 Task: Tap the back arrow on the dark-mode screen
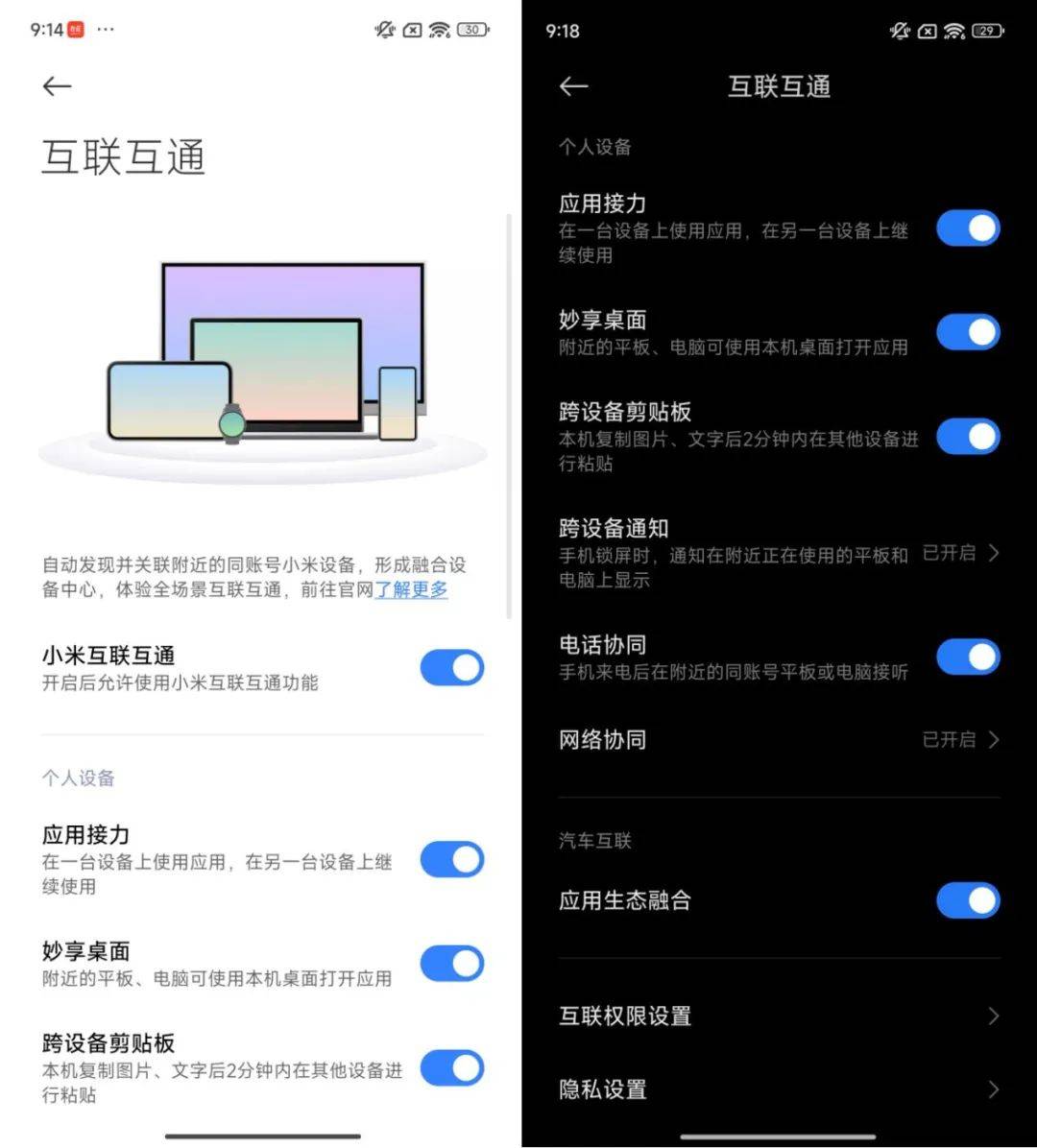tap(573, 86)
